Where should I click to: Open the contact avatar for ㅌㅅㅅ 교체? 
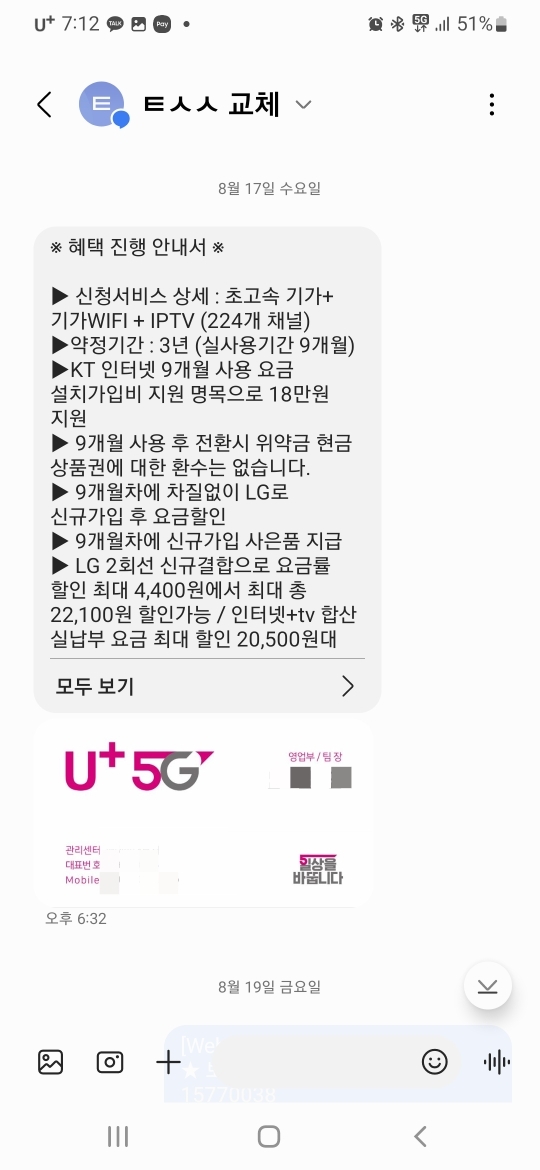[101, 104]
